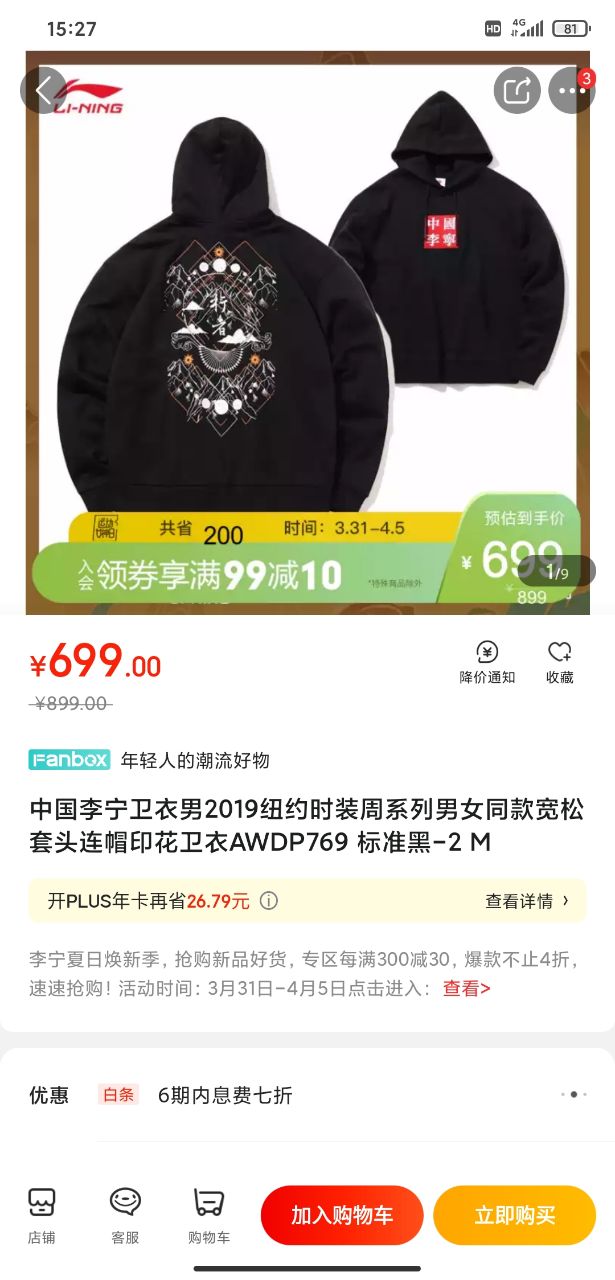The image size is (615, 1280).
Task: Enable 降价通知 price drop alert
Action: 487,663
